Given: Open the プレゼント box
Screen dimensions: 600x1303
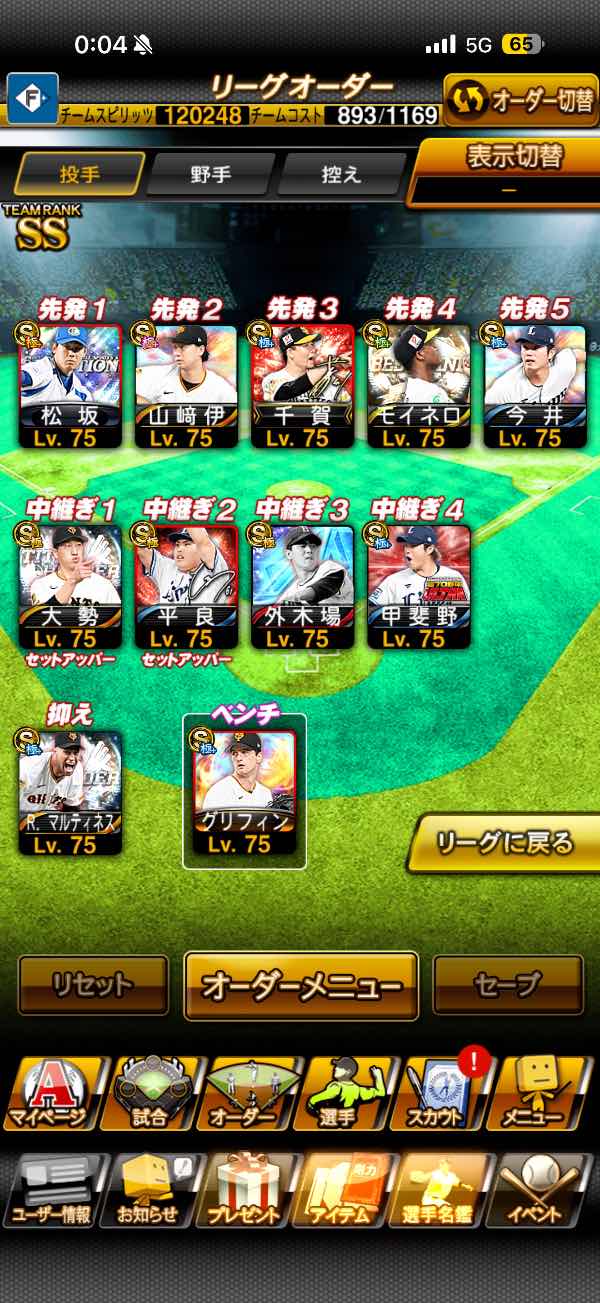Looking at the screenshot, I should pos(245,1190).
